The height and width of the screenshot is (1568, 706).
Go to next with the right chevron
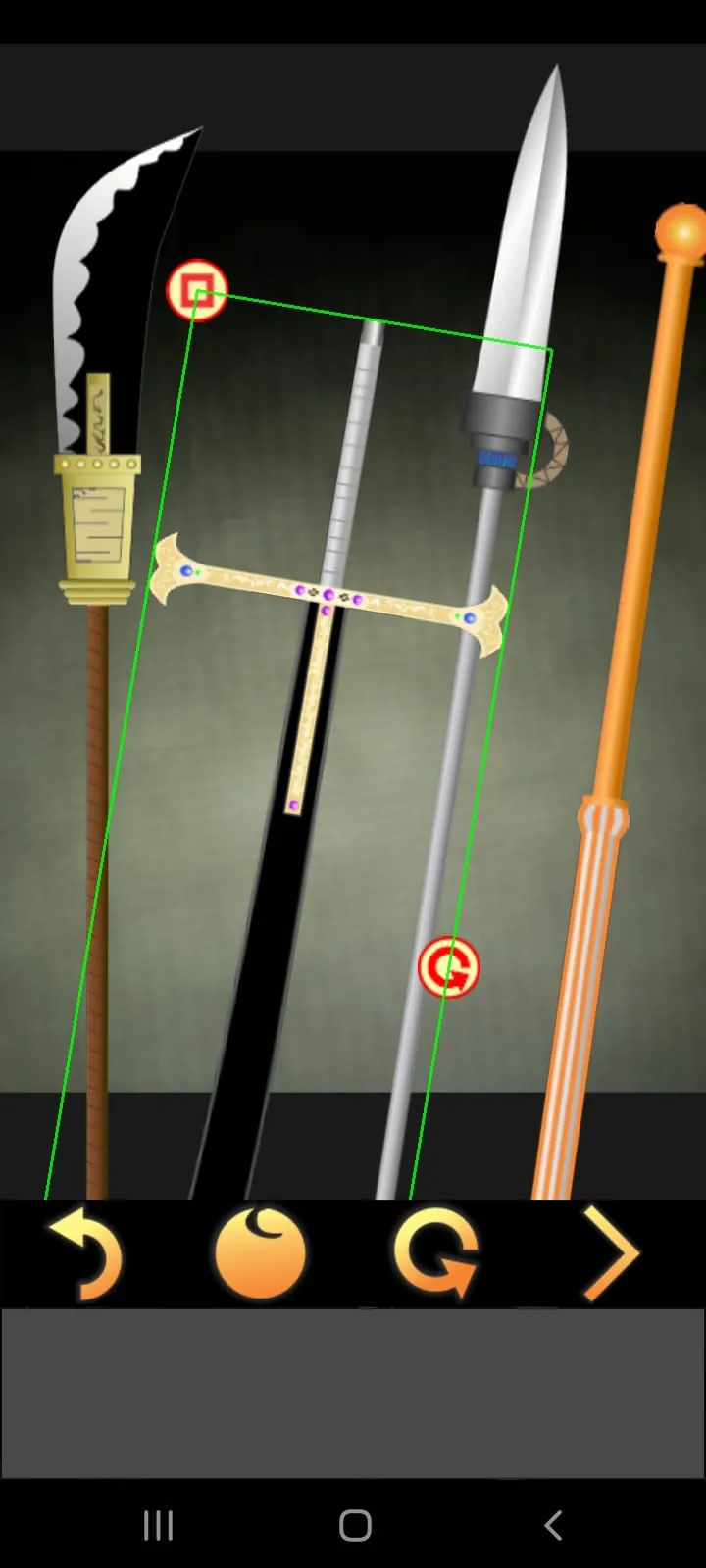click(611, 1253)
